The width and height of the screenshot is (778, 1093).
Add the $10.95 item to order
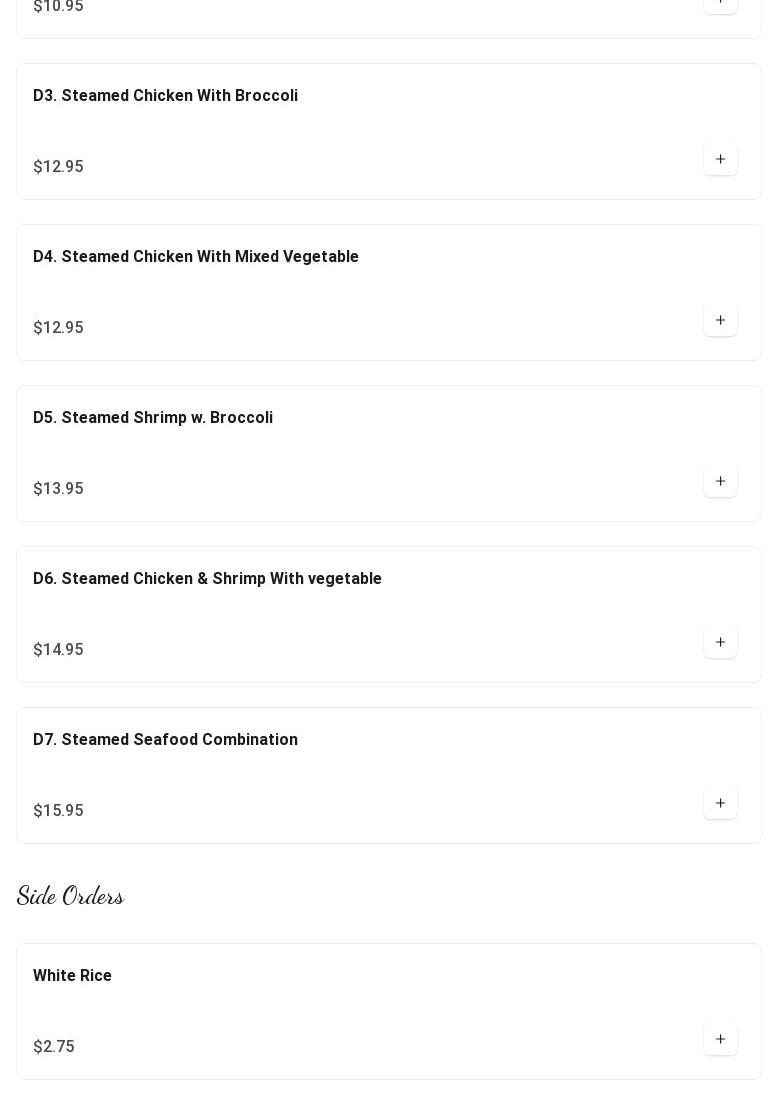[720, 3]
